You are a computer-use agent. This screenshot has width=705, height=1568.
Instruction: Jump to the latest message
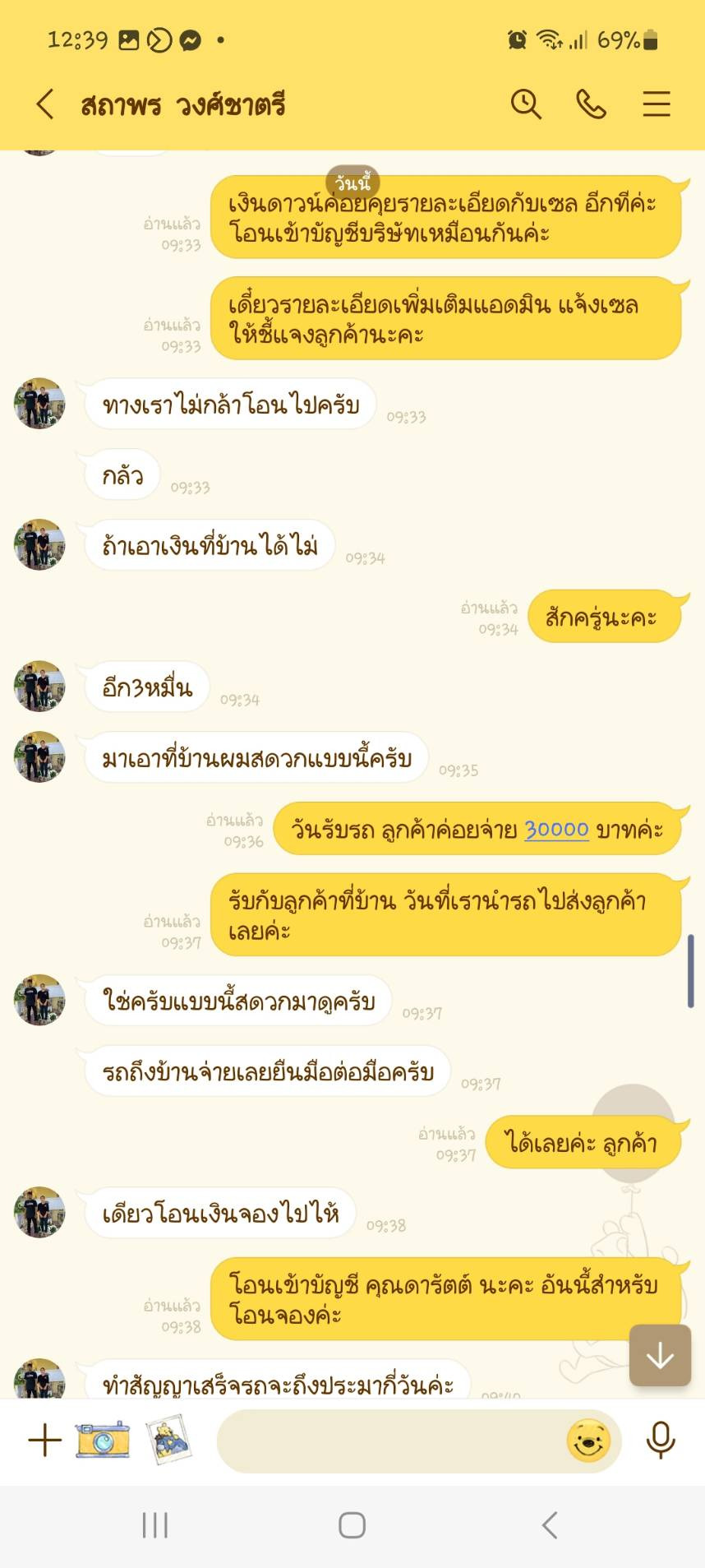pos(660,1356)
